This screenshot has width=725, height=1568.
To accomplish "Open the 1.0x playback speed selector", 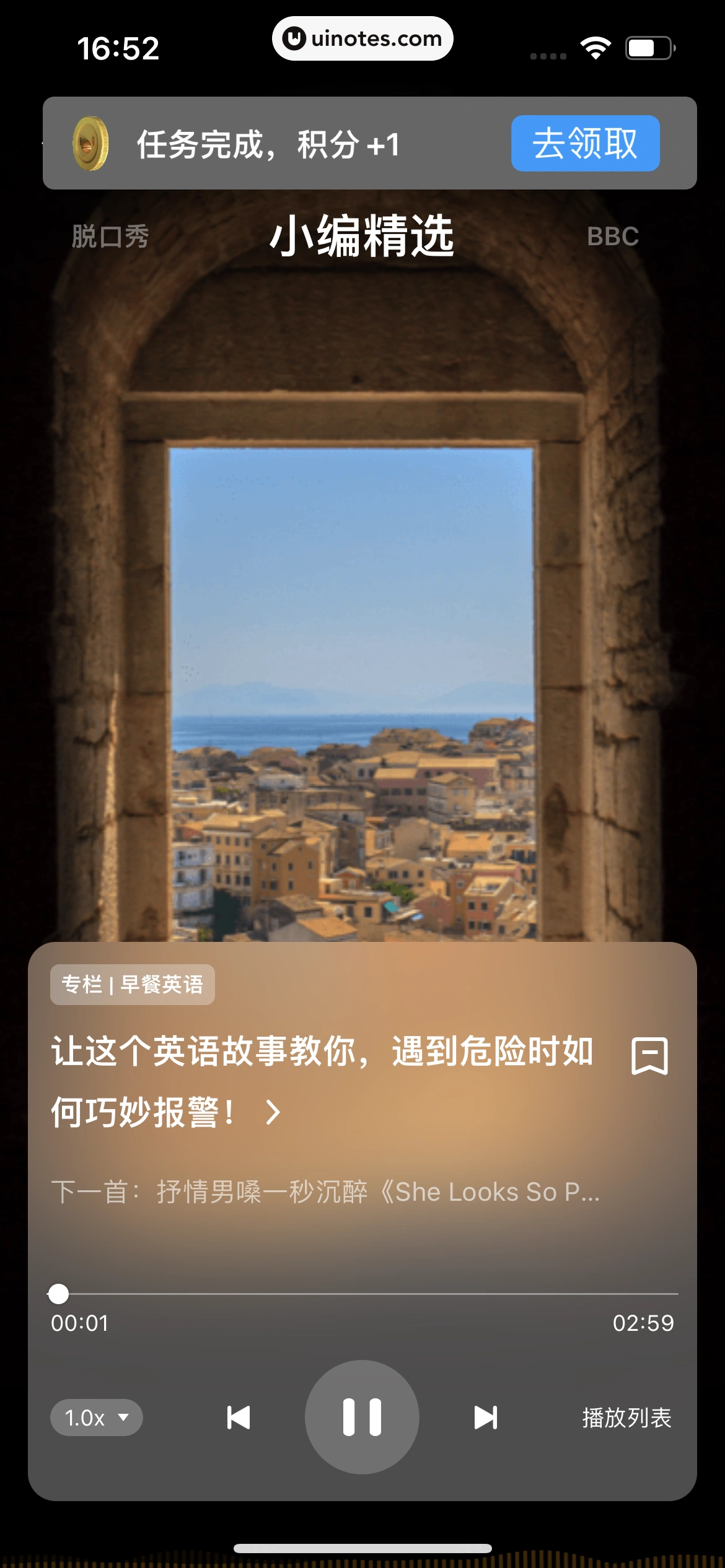I will point(95,1418).
